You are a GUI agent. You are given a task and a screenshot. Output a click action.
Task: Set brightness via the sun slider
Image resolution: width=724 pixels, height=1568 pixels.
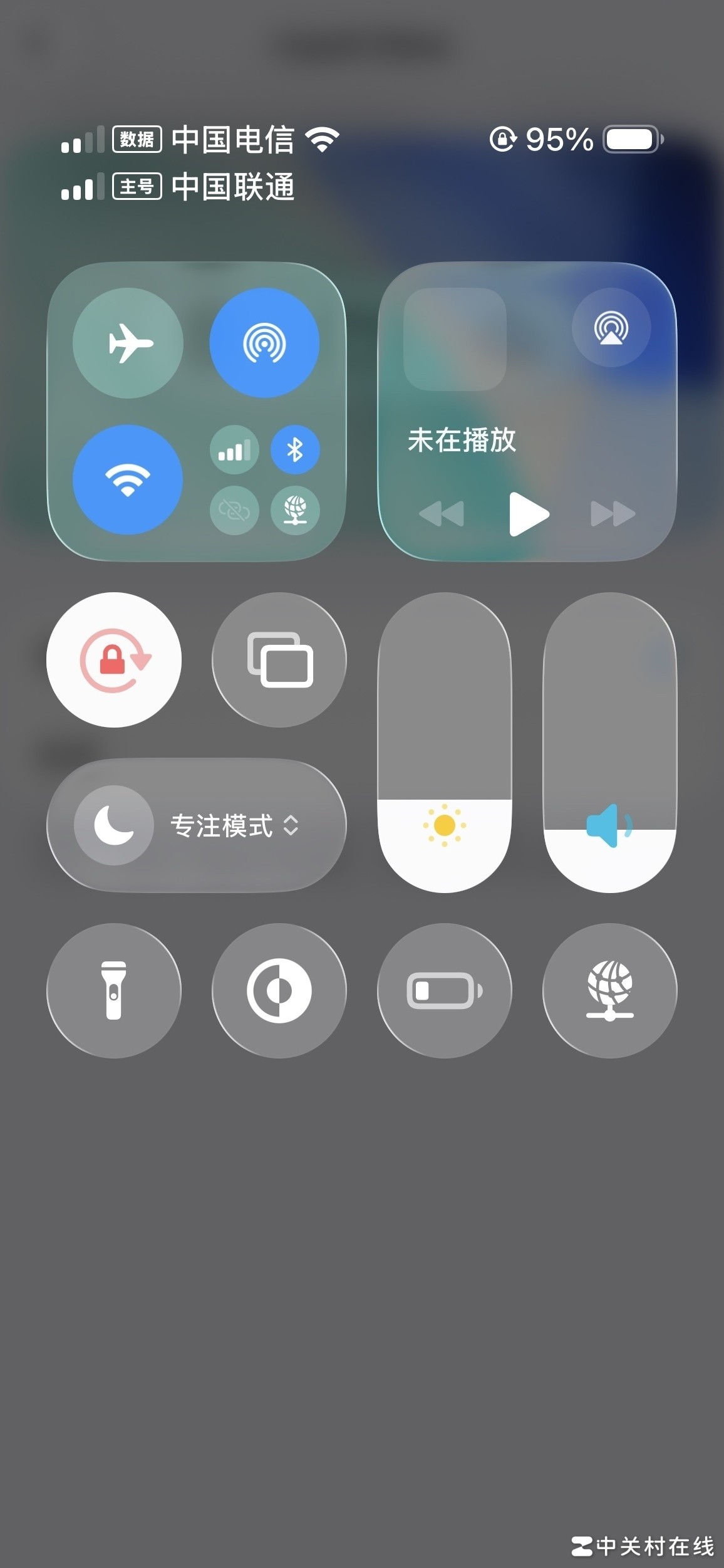445,743
